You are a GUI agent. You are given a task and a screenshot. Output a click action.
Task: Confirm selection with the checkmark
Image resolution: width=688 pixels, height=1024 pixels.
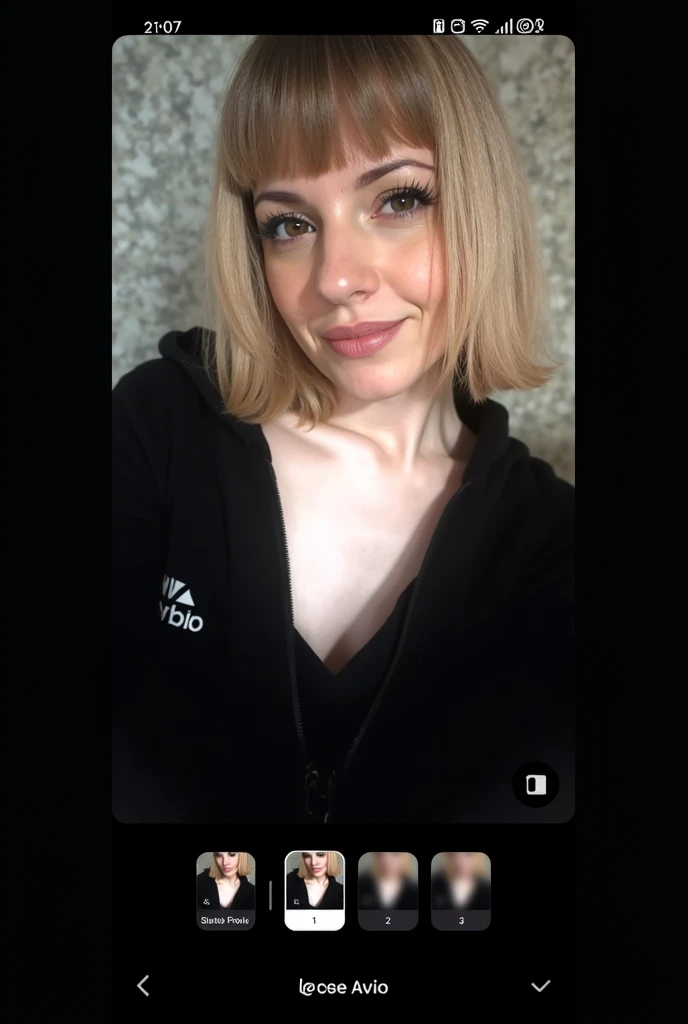point(540,986)
